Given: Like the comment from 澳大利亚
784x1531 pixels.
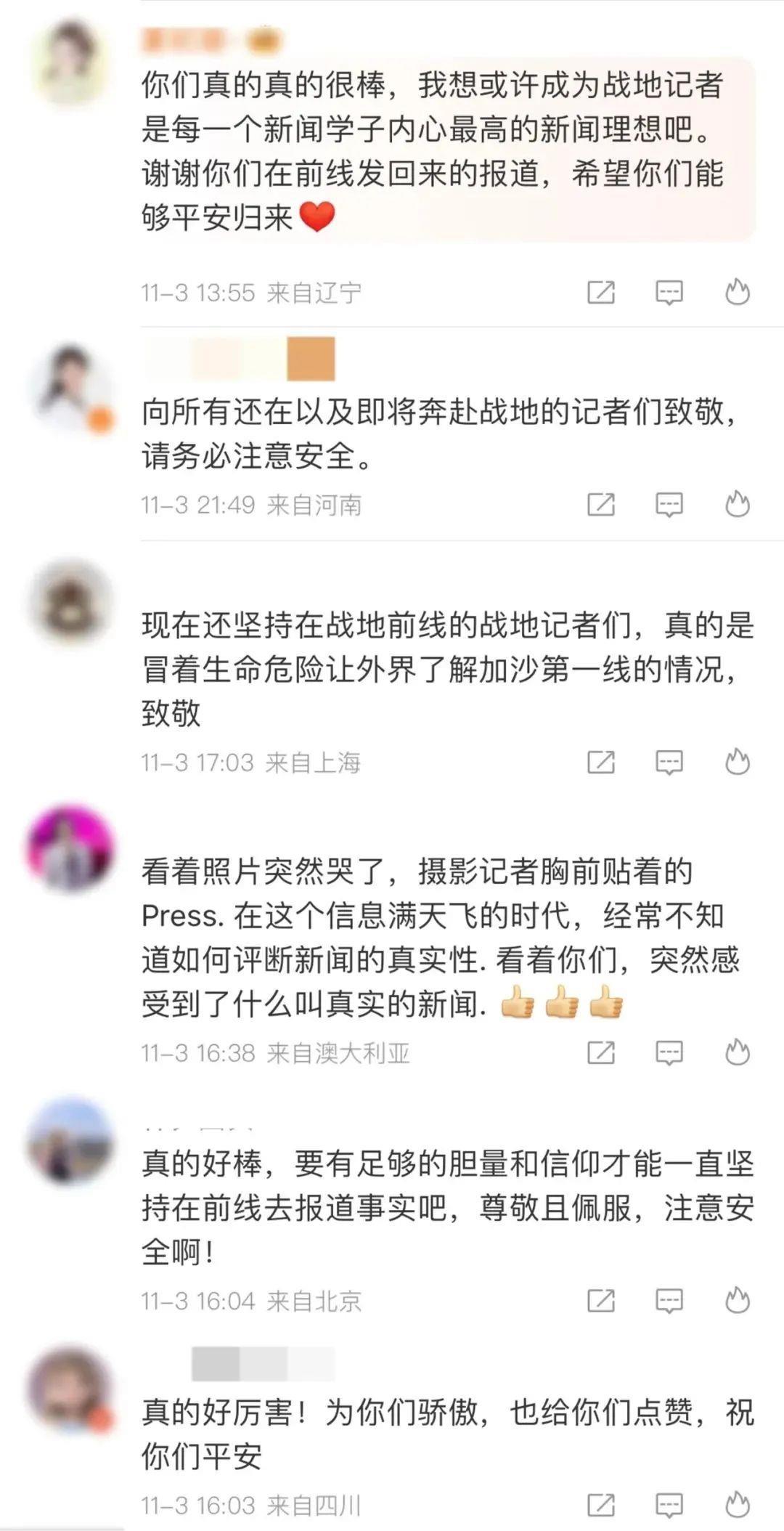Looking at the screenshot, I should (x=737, y=1052).
